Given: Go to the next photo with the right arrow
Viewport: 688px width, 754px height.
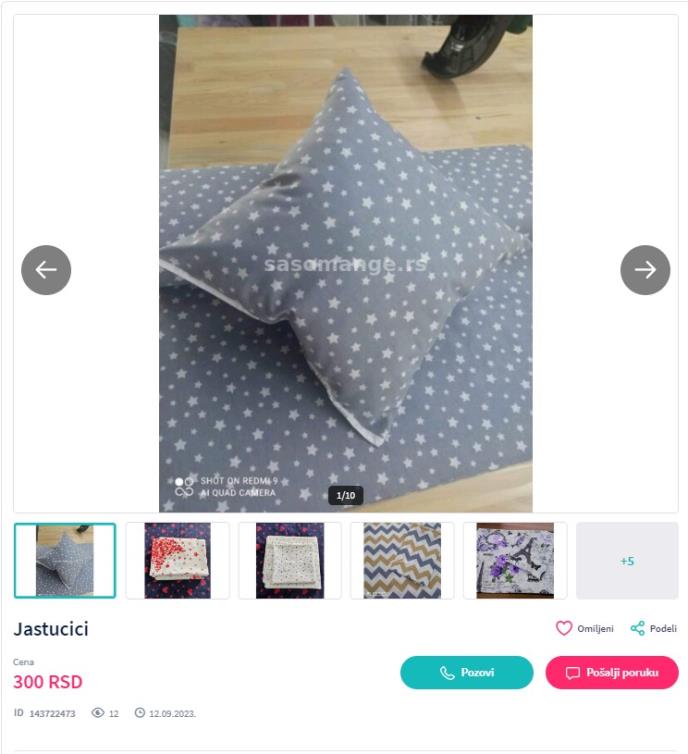Looking at the screenshot, I should click(x=645, y=270).
